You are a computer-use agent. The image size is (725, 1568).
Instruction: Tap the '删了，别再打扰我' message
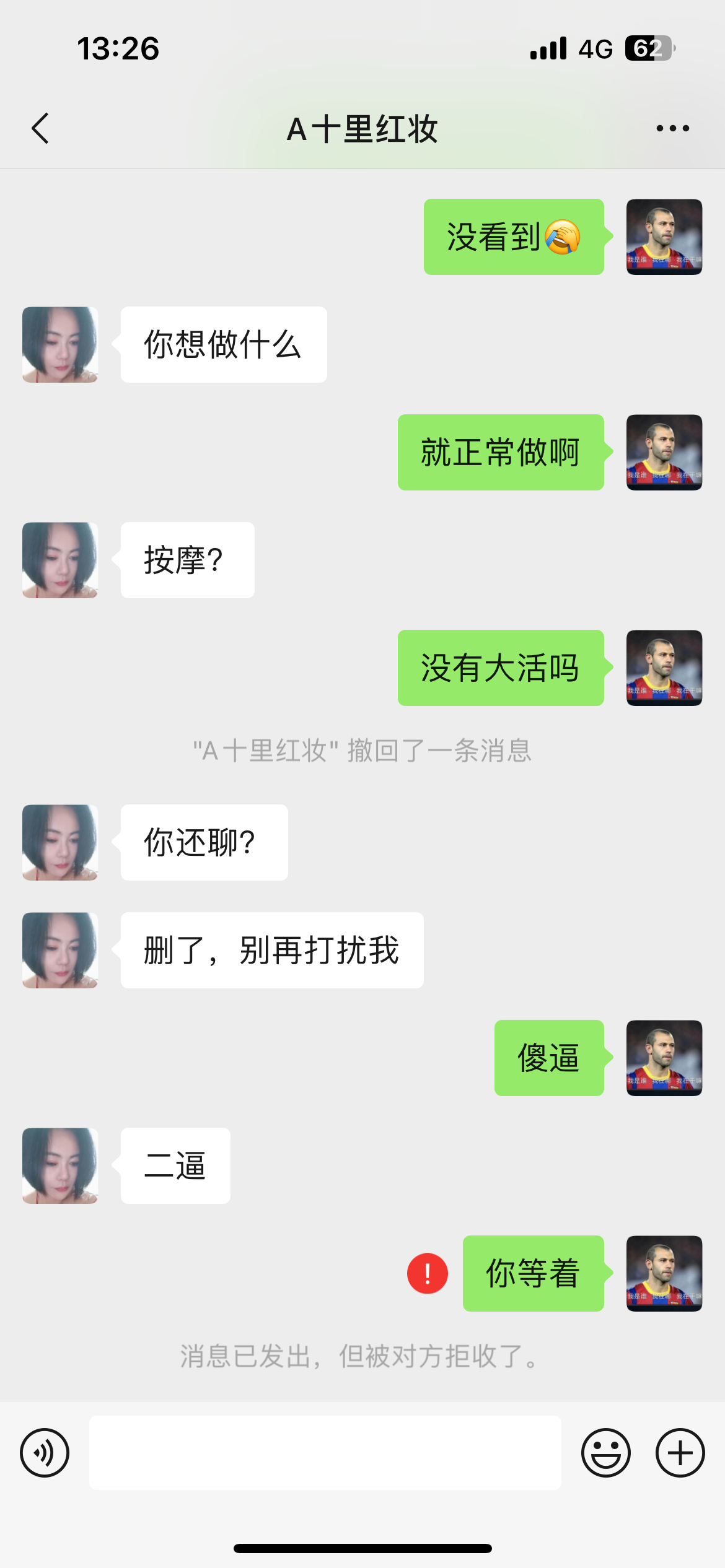coord(271,950)
